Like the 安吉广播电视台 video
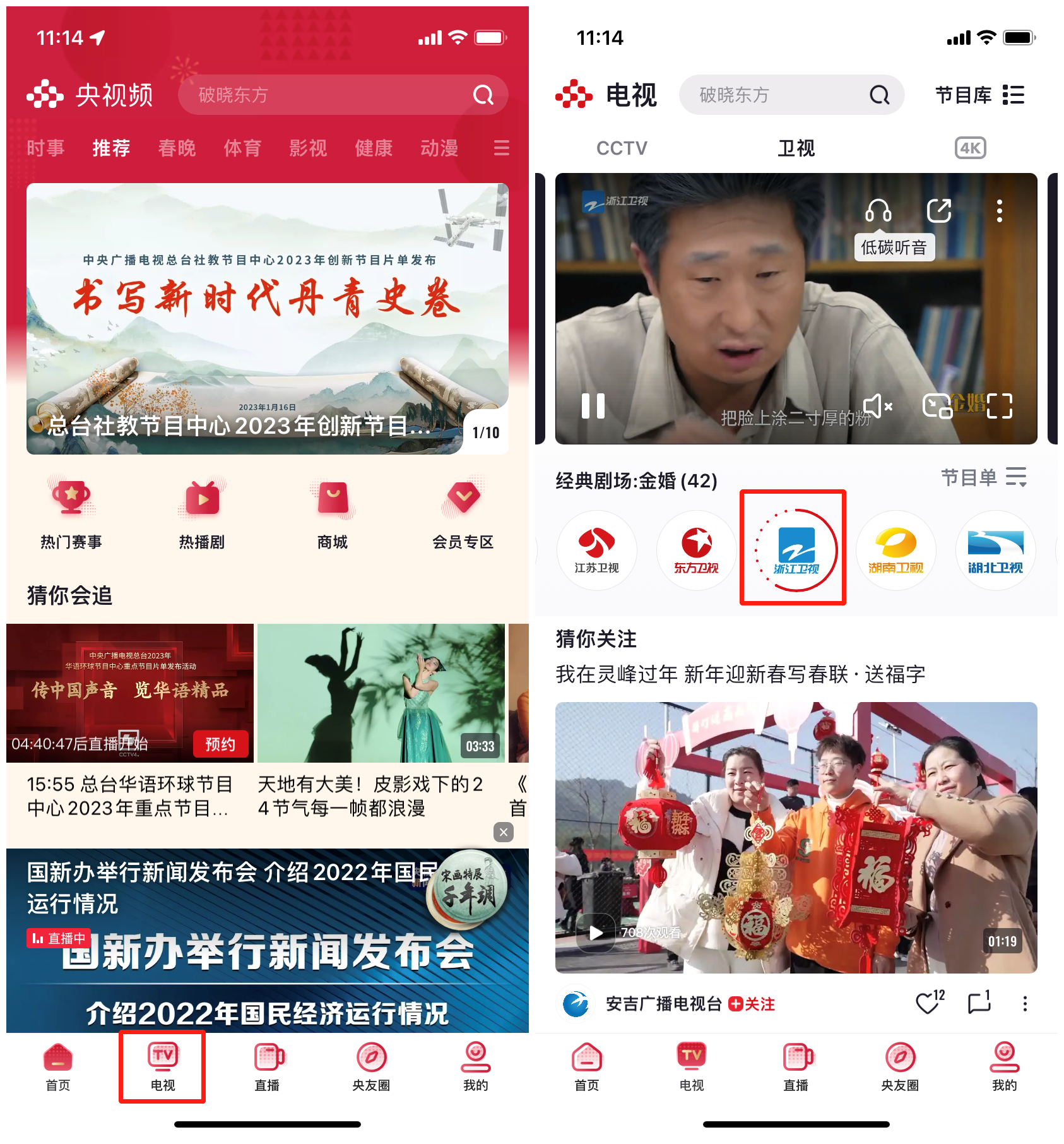The width and height of the screenshot is (1064, 1144). pos(928,1003)
